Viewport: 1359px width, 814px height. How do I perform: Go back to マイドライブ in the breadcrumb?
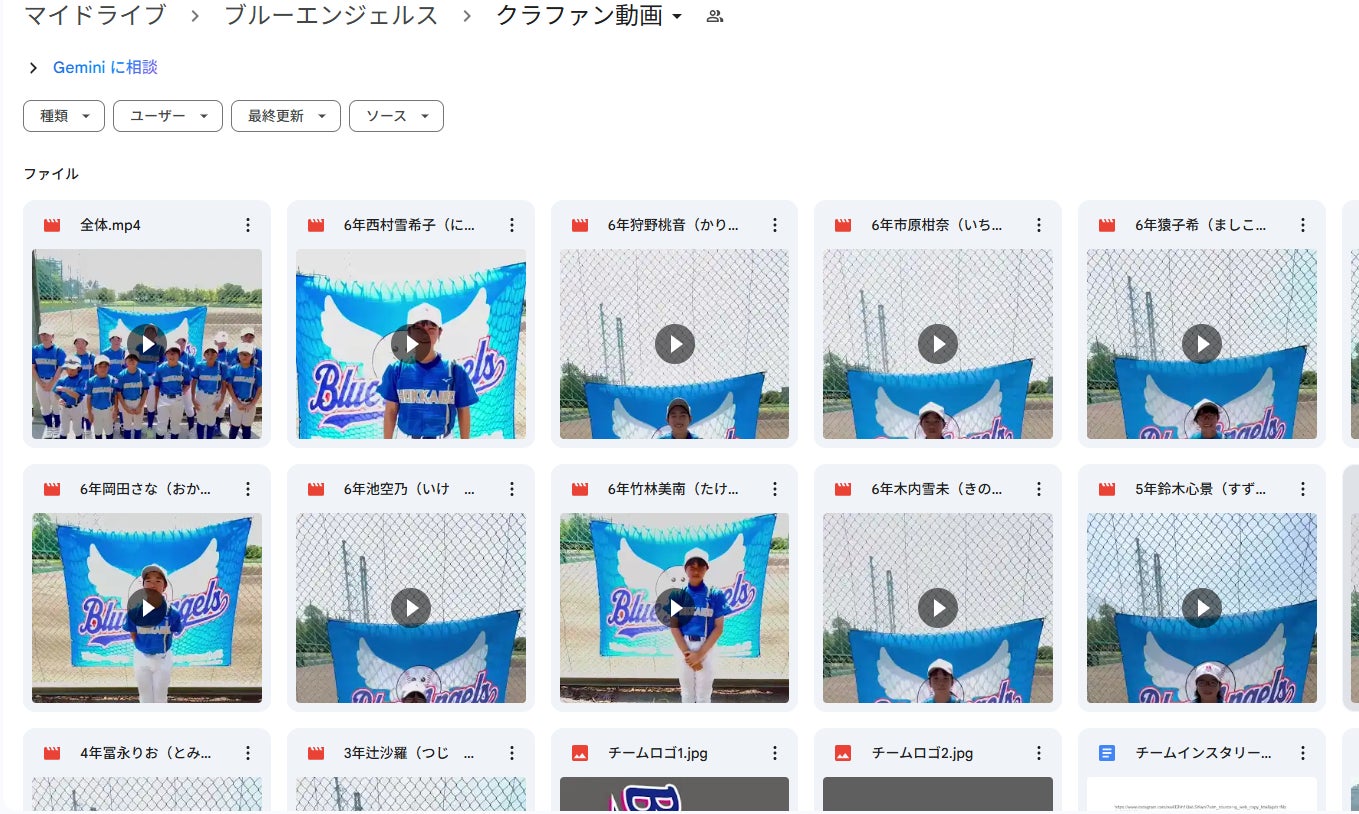click(x=94, y=16)
